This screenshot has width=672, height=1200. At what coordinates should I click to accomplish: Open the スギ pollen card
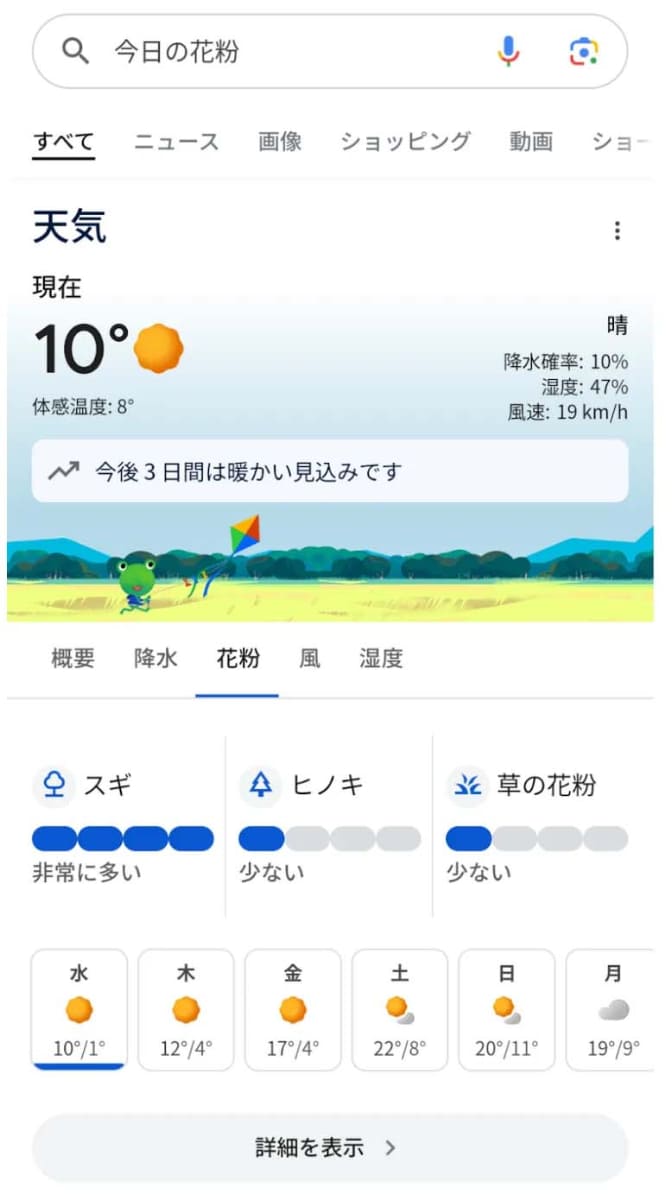point(122,826)
